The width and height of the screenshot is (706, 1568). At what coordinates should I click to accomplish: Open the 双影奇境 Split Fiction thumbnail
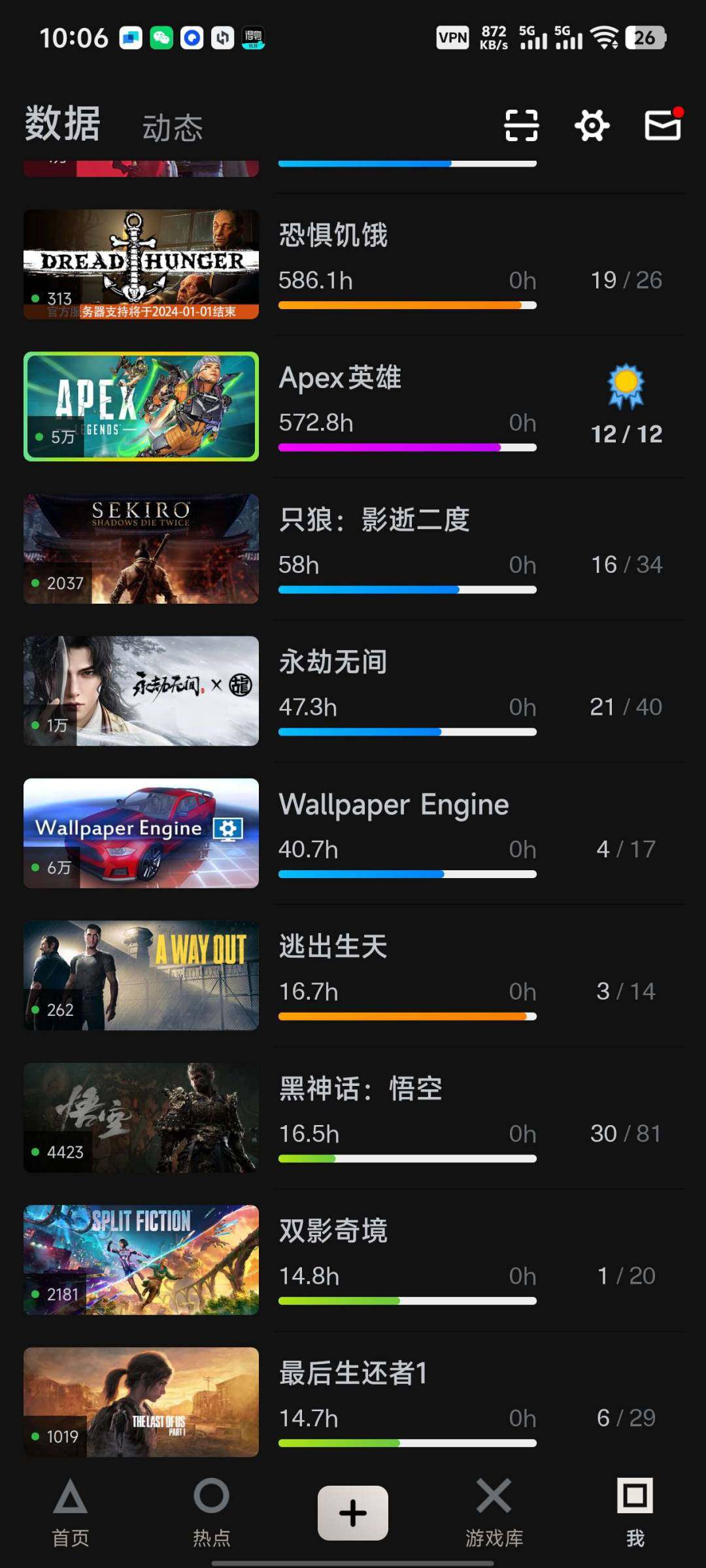click(141, 1261)
